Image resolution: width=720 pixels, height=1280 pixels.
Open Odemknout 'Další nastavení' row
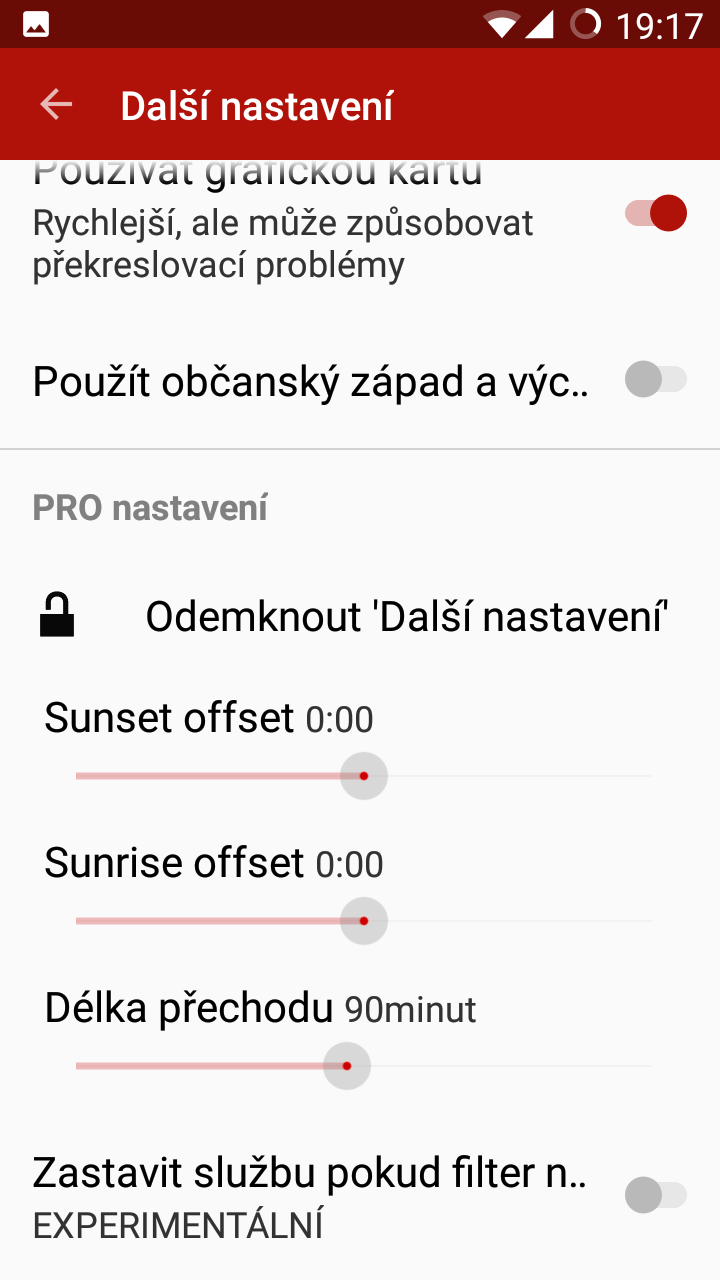point(406,617)
